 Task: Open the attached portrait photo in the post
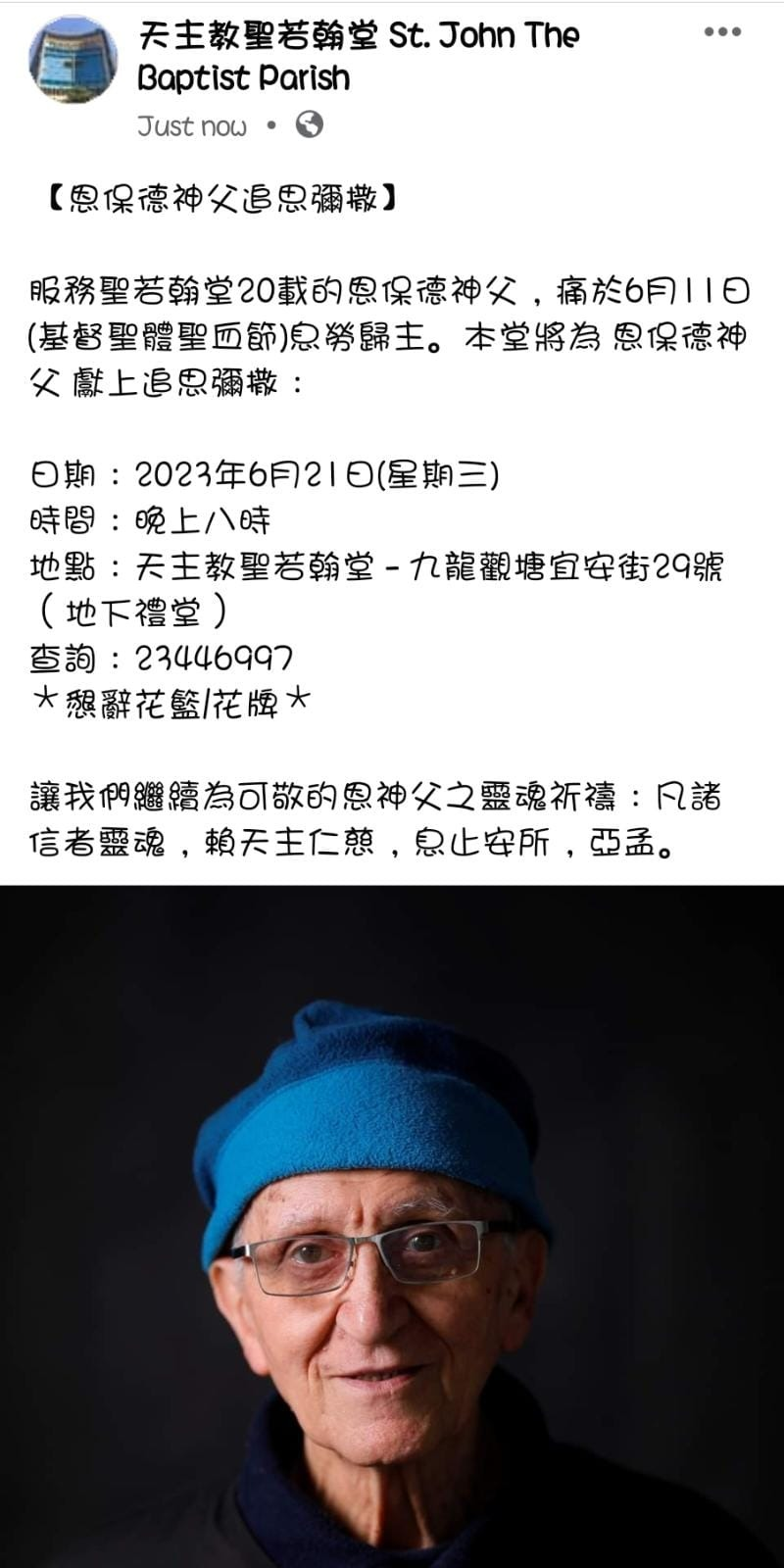click(392, 1225)
